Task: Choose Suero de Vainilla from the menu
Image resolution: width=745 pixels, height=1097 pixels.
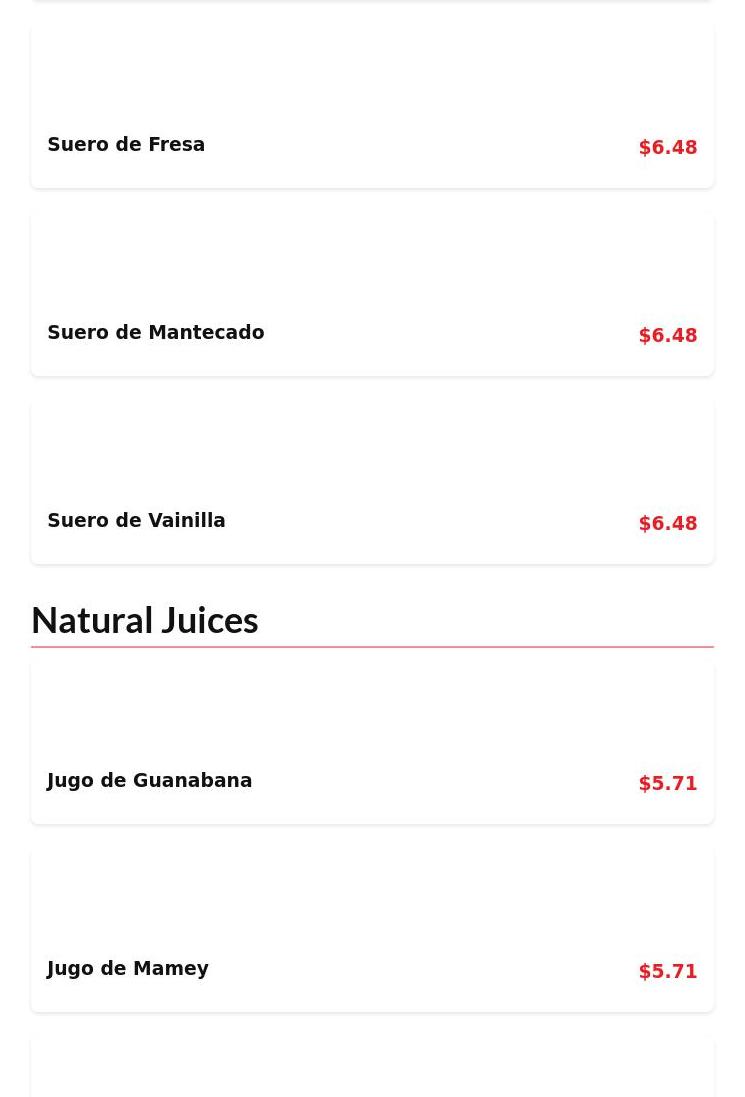Action: [372, 483]
